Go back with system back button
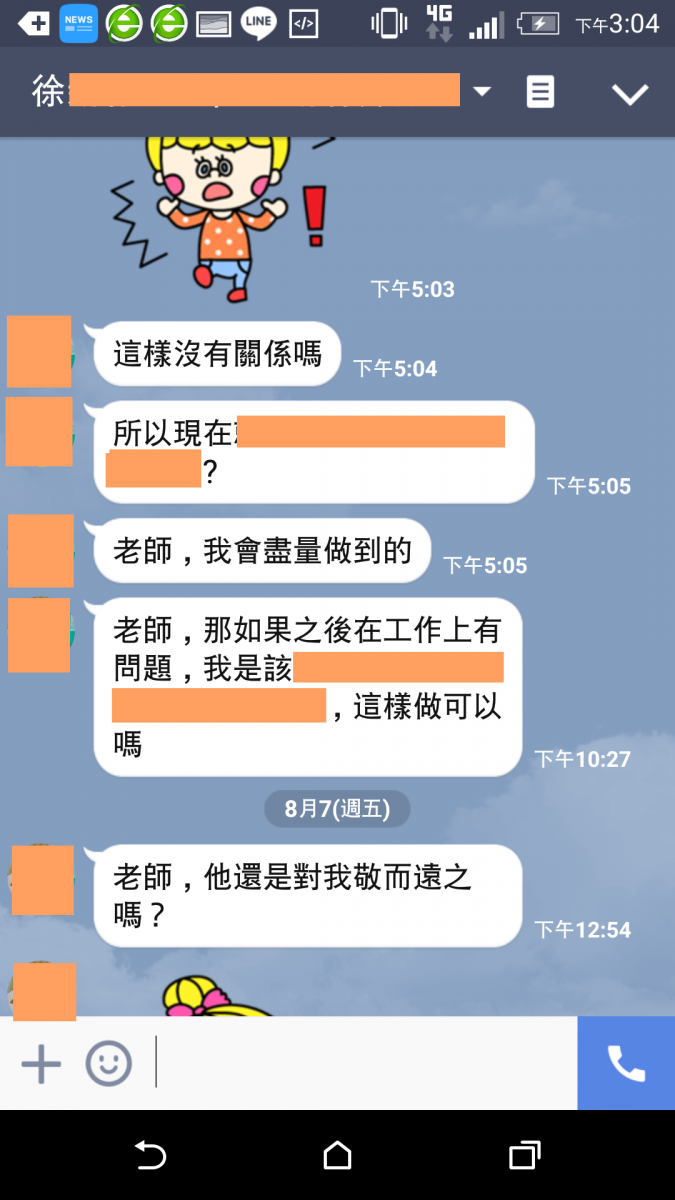The width and height of the screenshot is (675, 1200). [x=150, y=1156]
